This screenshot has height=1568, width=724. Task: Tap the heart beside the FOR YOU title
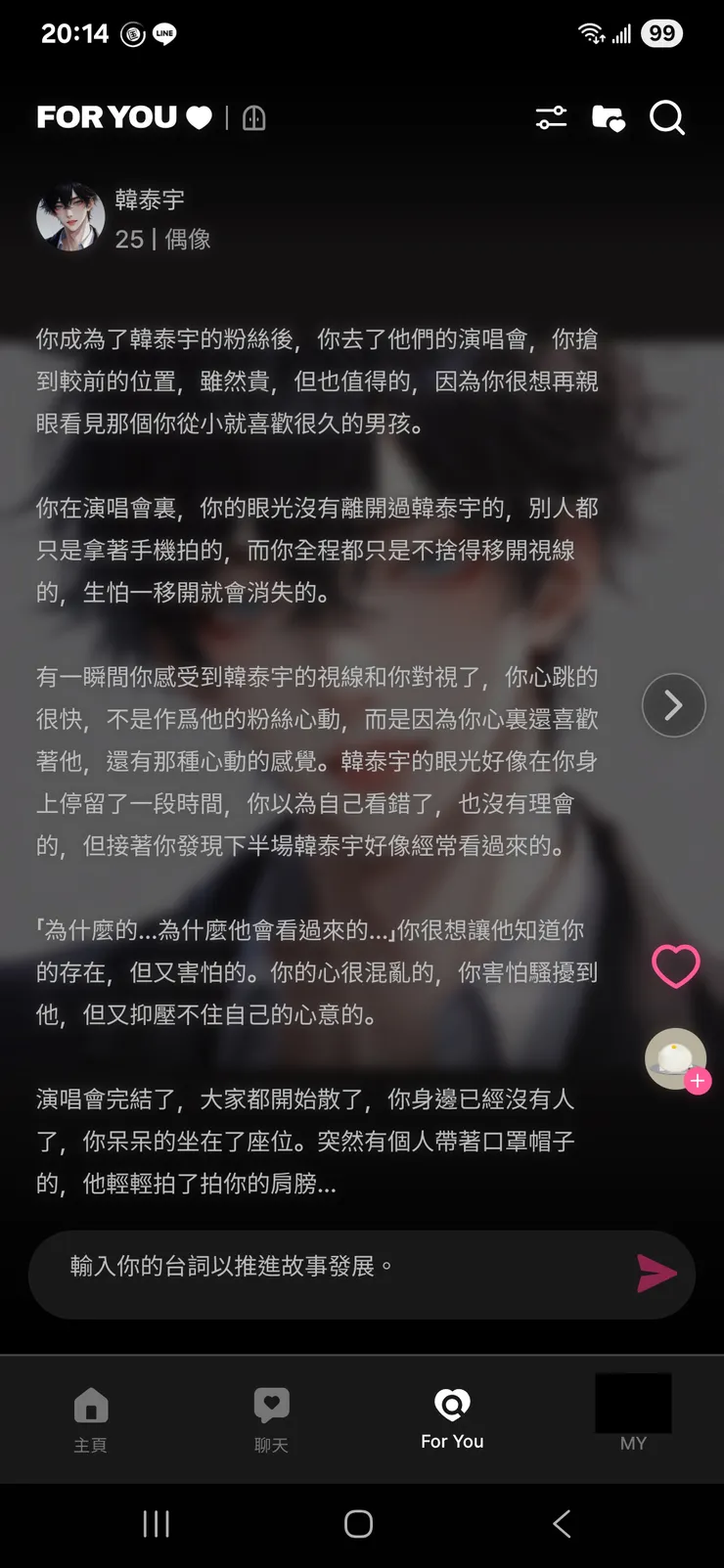pos(197,117)
